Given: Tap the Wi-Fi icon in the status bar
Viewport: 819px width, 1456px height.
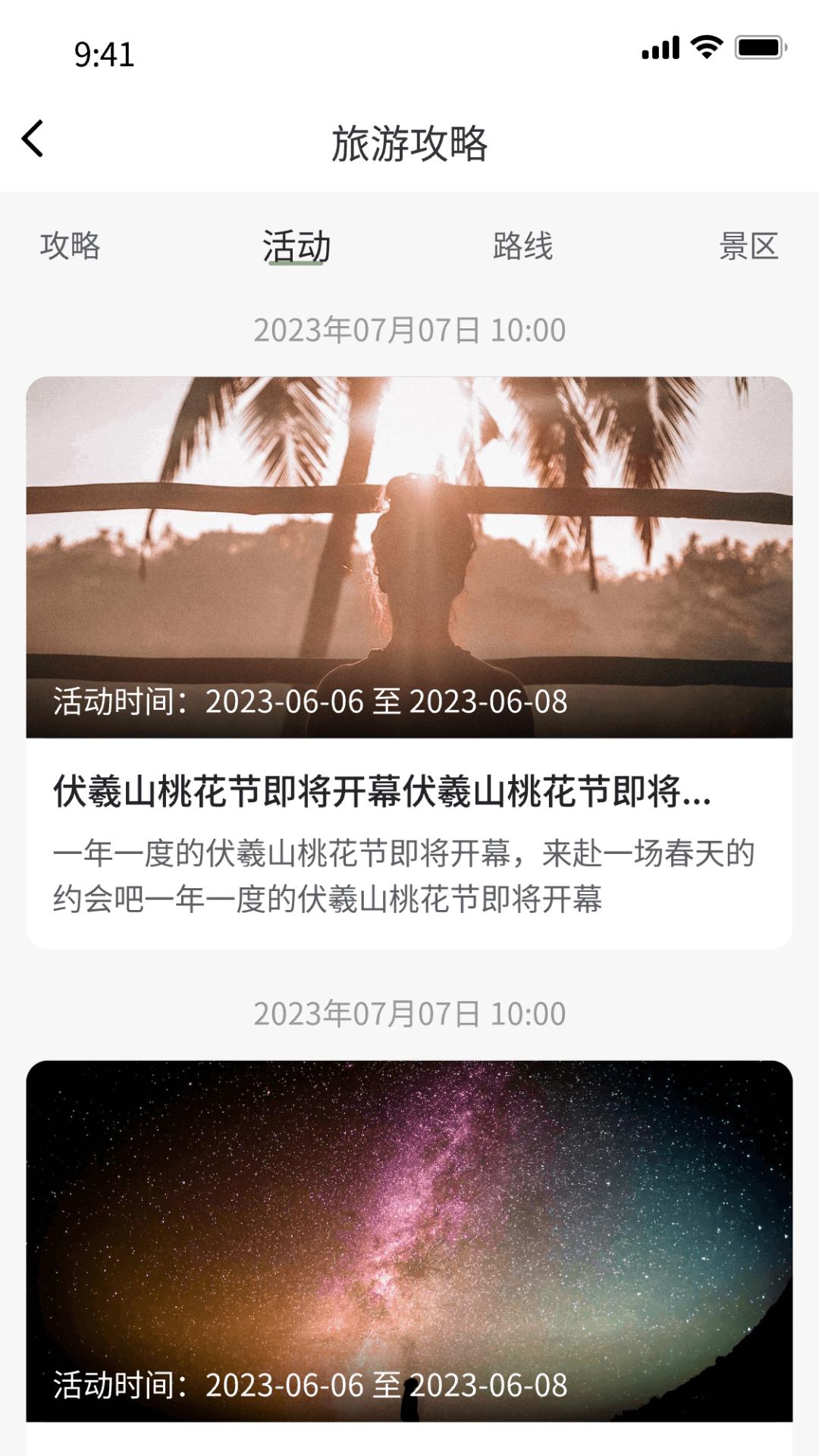Looking at the screenshot, I should pos(707,47).
